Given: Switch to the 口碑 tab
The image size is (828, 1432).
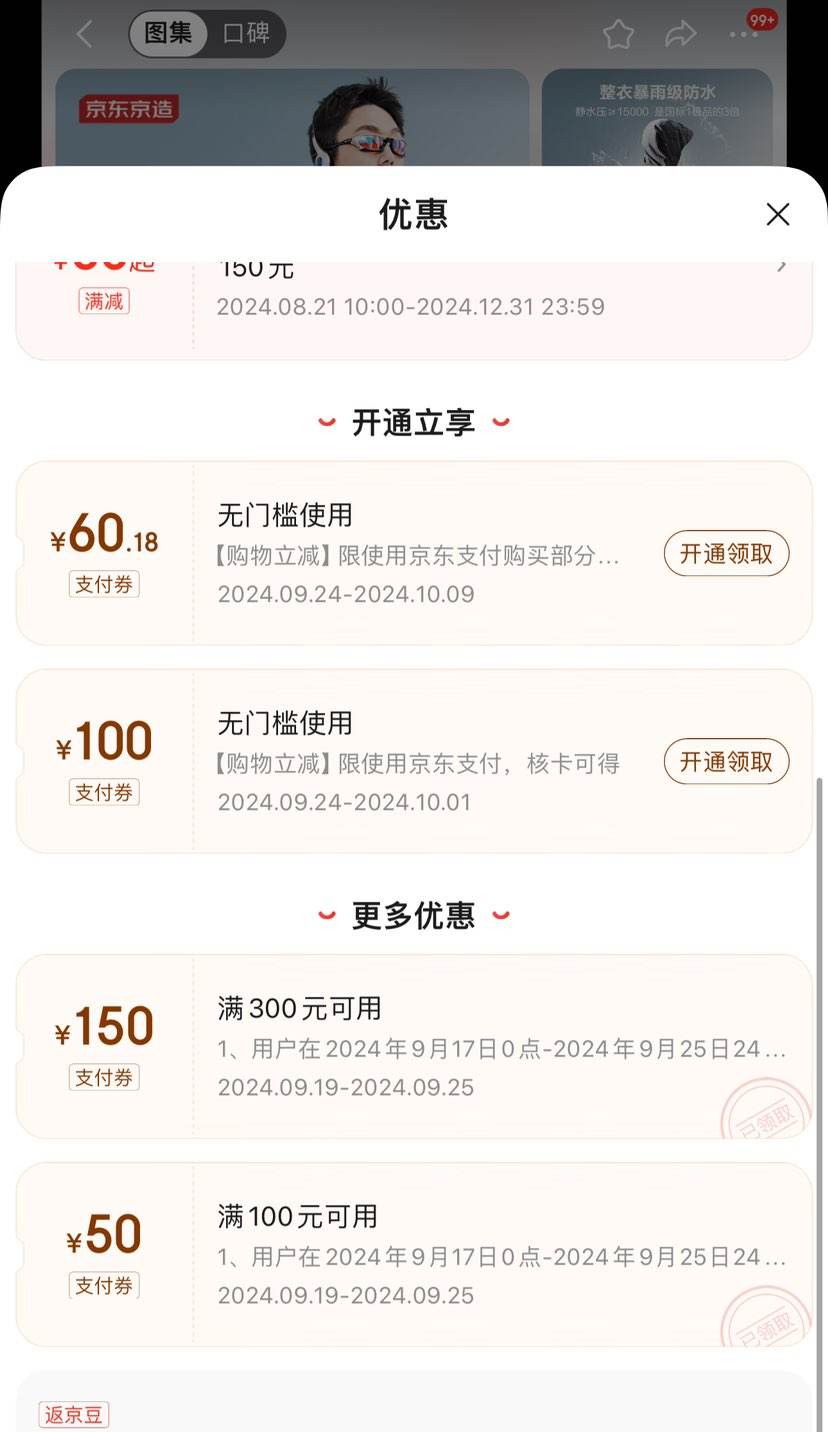Looking at the screenshot, I should [x=246, y=33].
